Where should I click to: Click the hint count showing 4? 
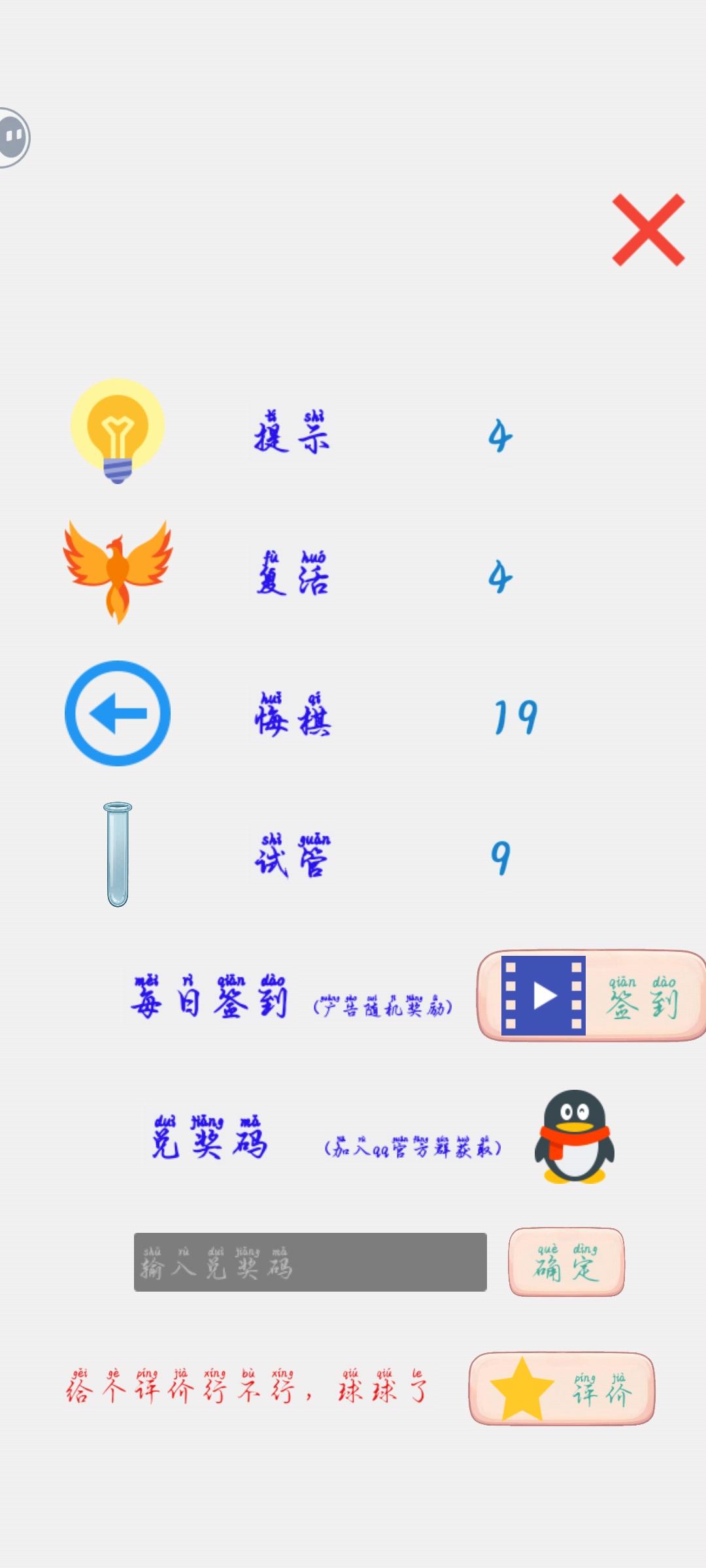pyautogui.click(x=500, y=434)
